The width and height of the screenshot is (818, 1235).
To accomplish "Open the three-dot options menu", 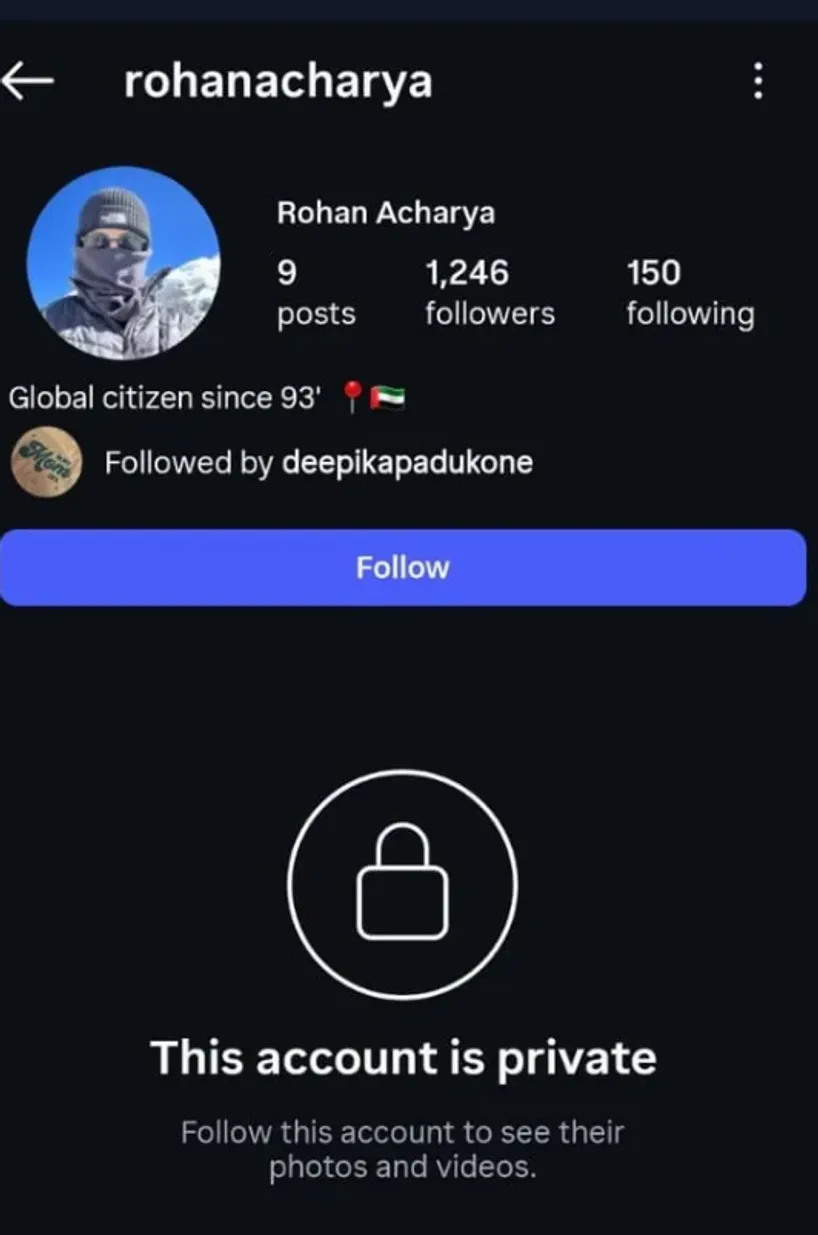I will (757, 82).
